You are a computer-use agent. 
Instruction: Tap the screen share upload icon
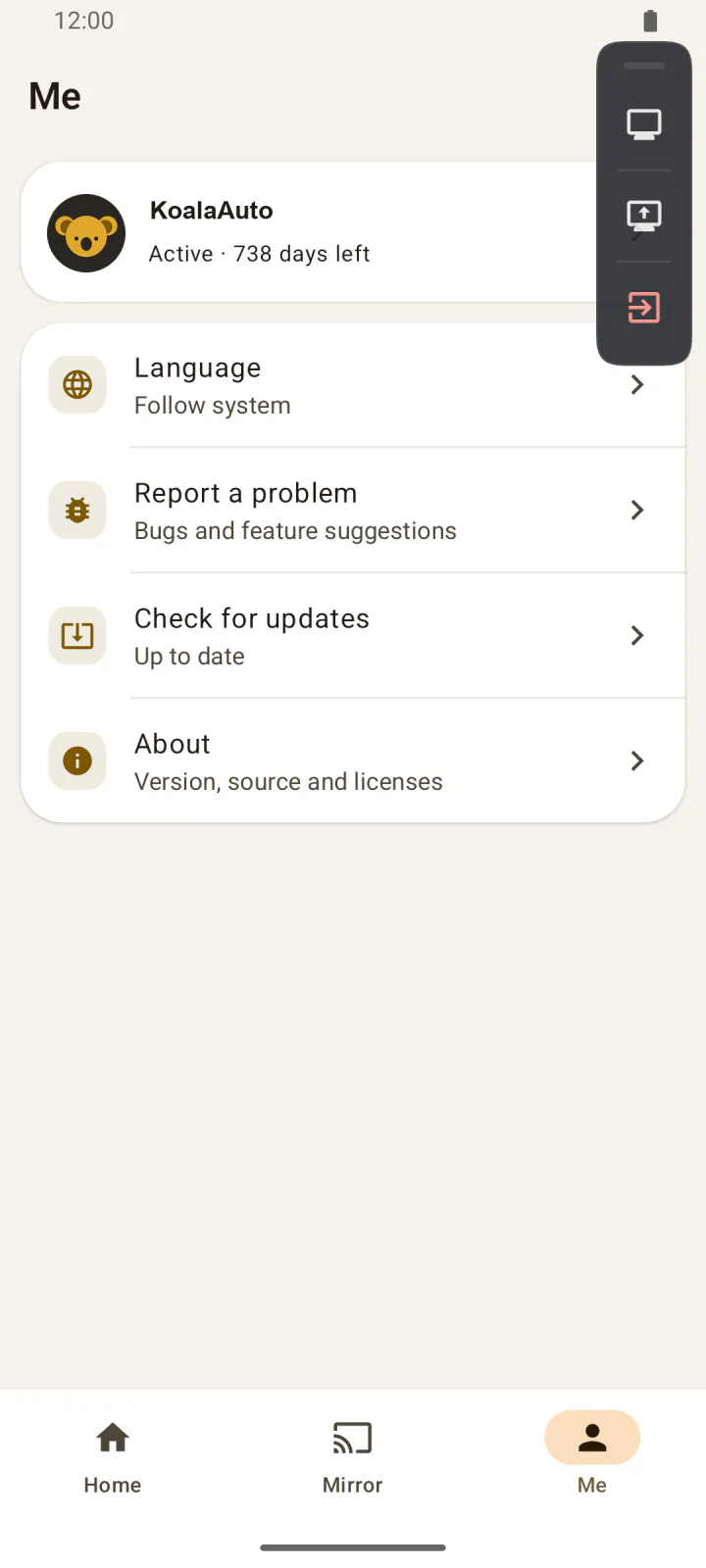(x=644, y=216)
